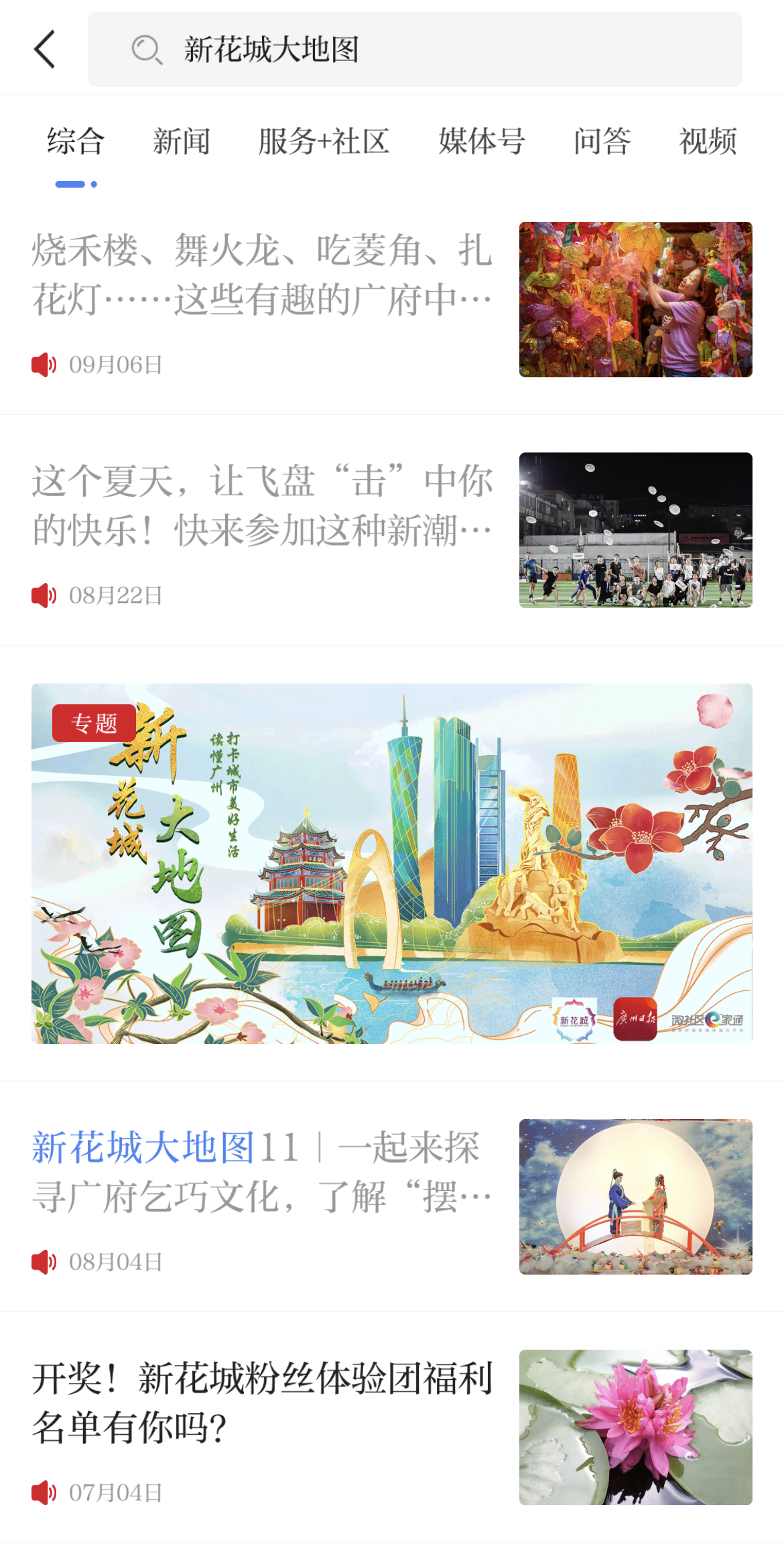Open the 新花城大地图 专题 banner
Viewport: 784px width, 1544px height.
pyautogui.click(x=391, y=863)
